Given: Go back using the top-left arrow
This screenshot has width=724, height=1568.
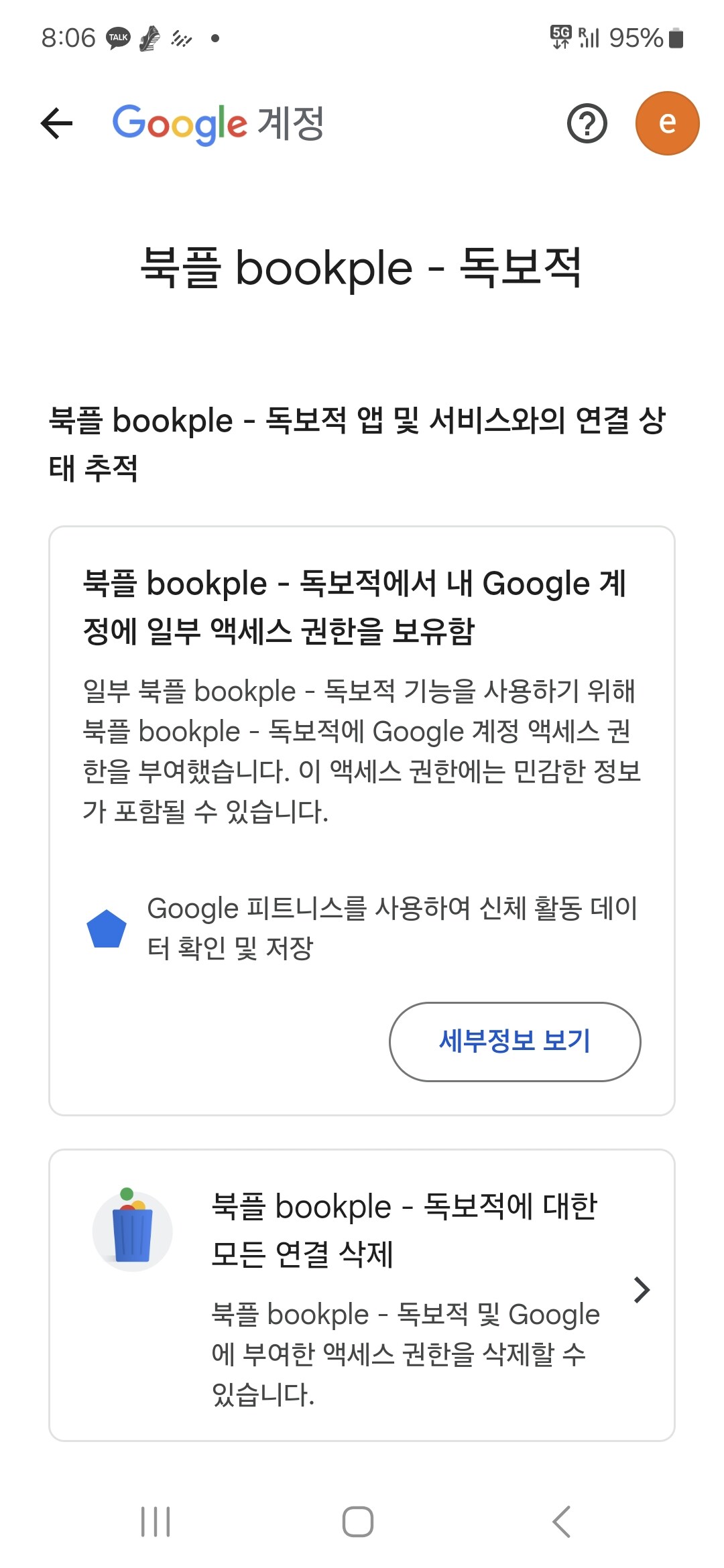Looking at the screenshot, I should [56, 123].
